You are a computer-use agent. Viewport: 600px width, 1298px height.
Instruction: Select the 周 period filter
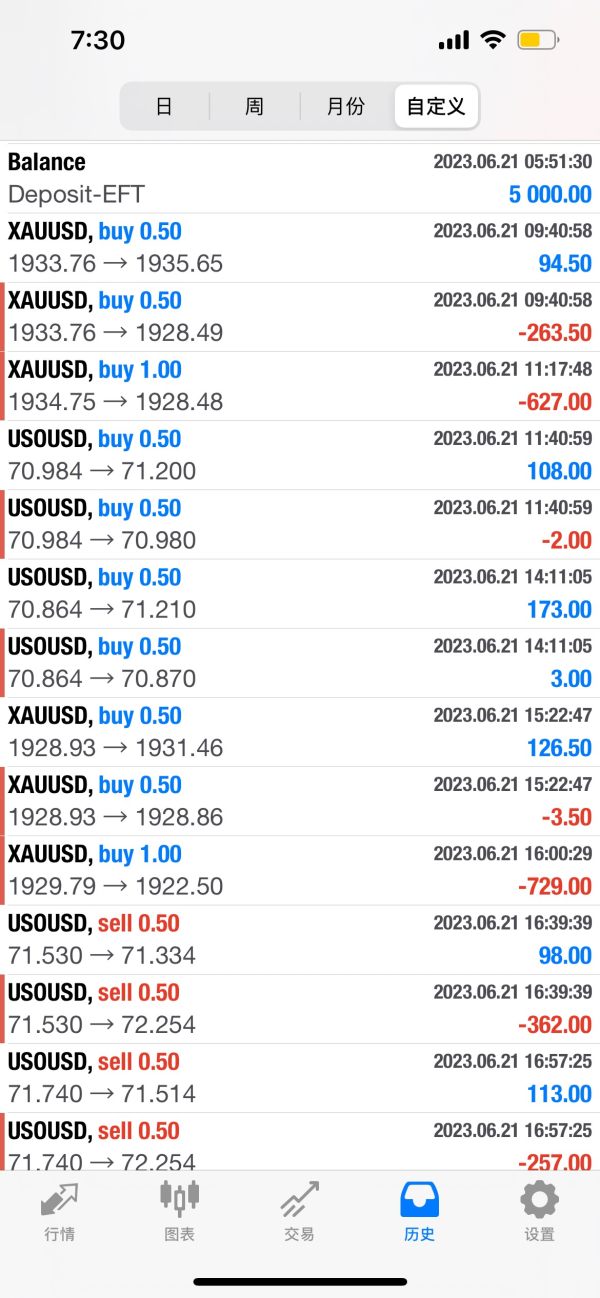[254, 106]
